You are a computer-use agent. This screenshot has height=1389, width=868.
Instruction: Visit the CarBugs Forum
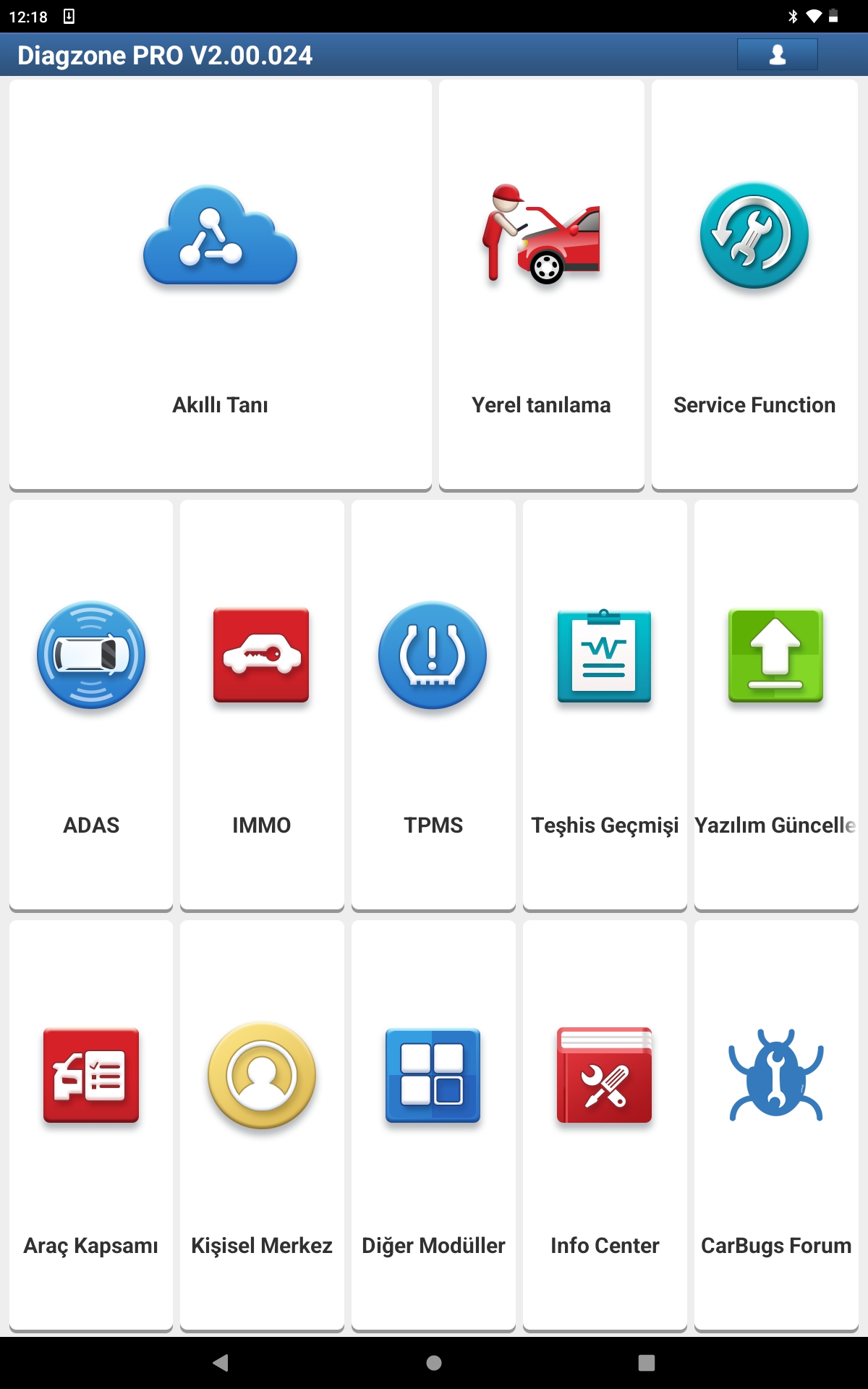pos(775,1125)
